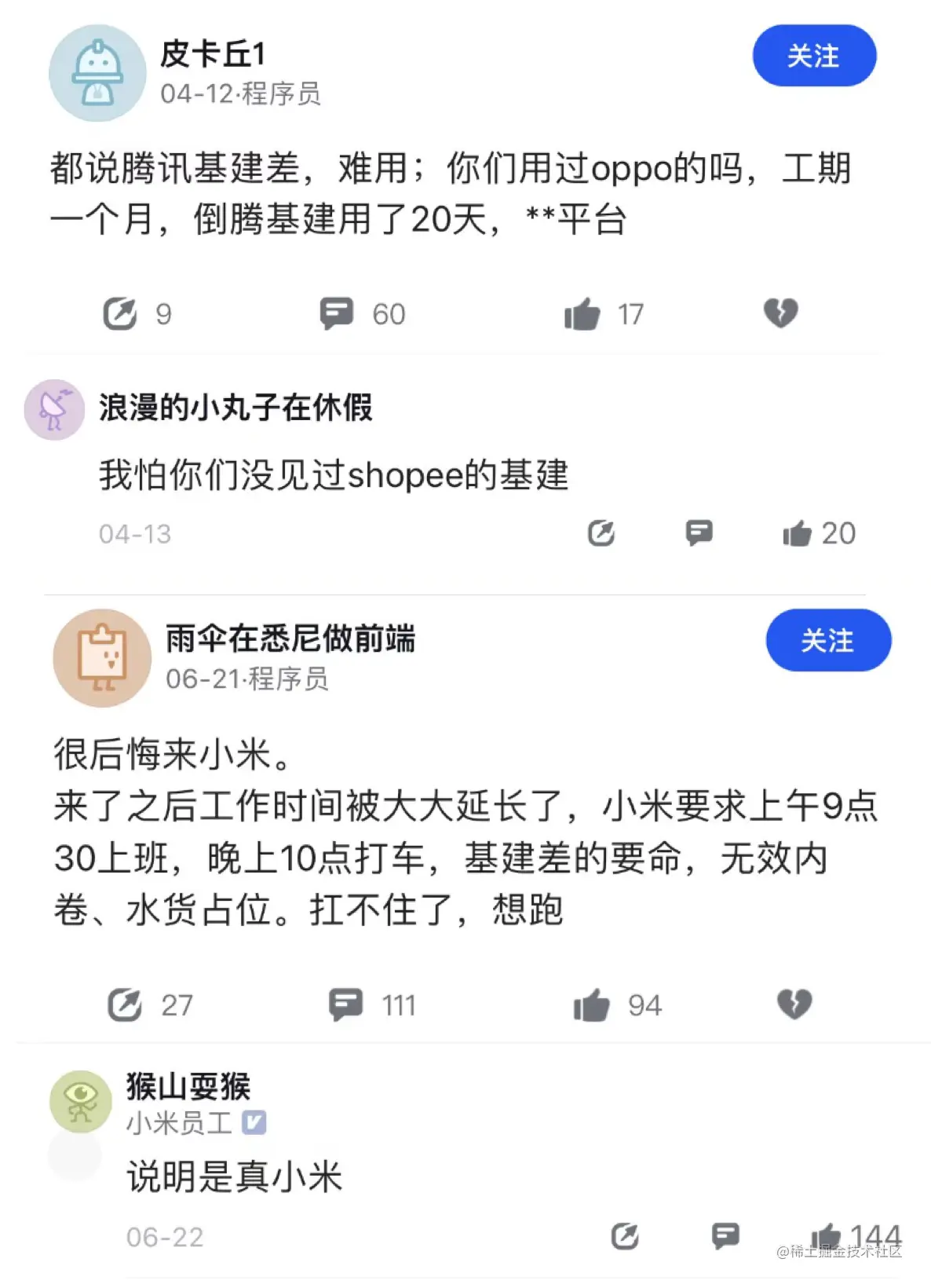Follow 雨伞在悉尼做前端 via 关注

pos(828,640)
